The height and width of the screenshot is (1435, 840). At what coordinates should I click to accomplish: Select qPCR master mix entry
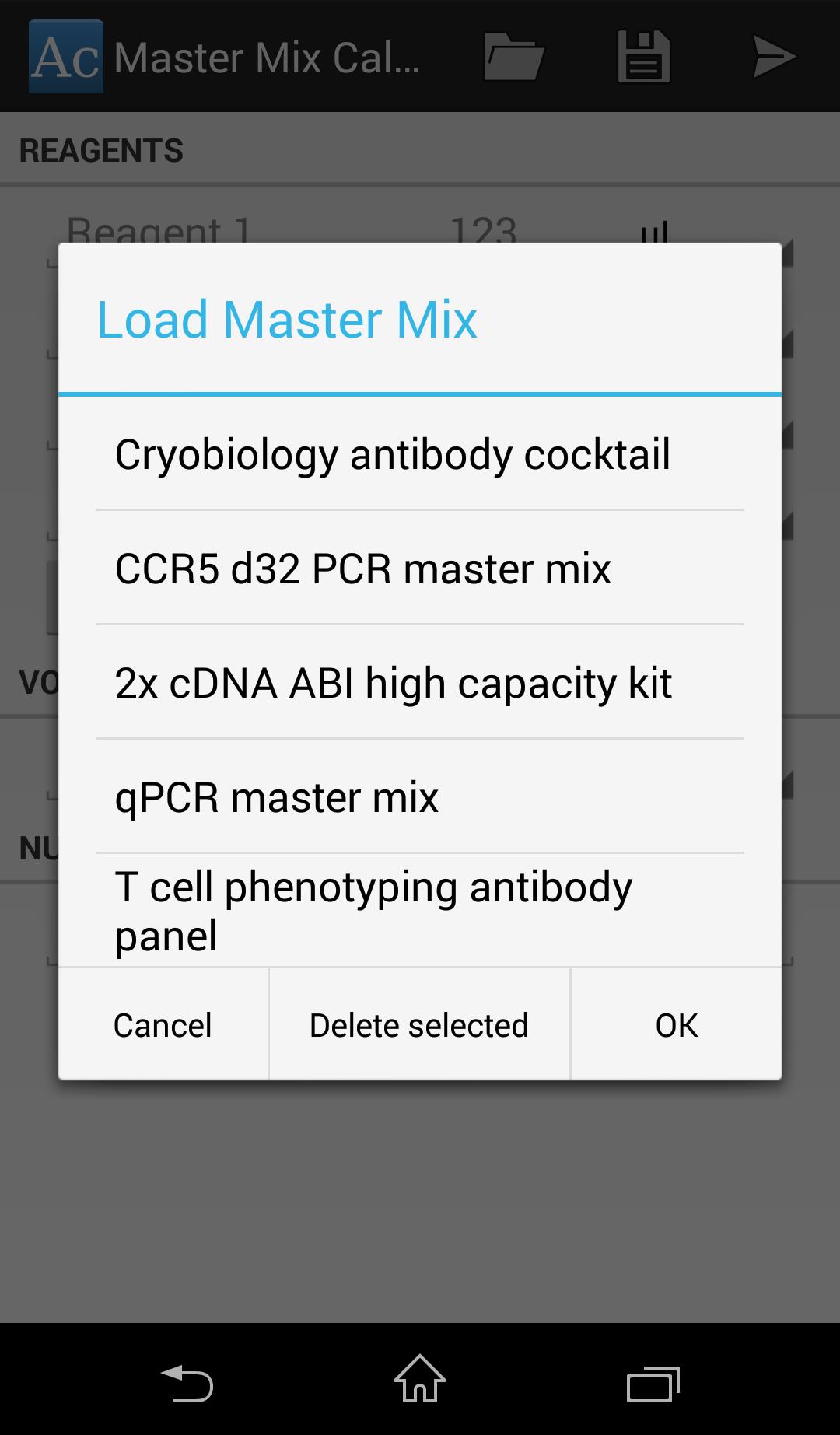(277, 797)
